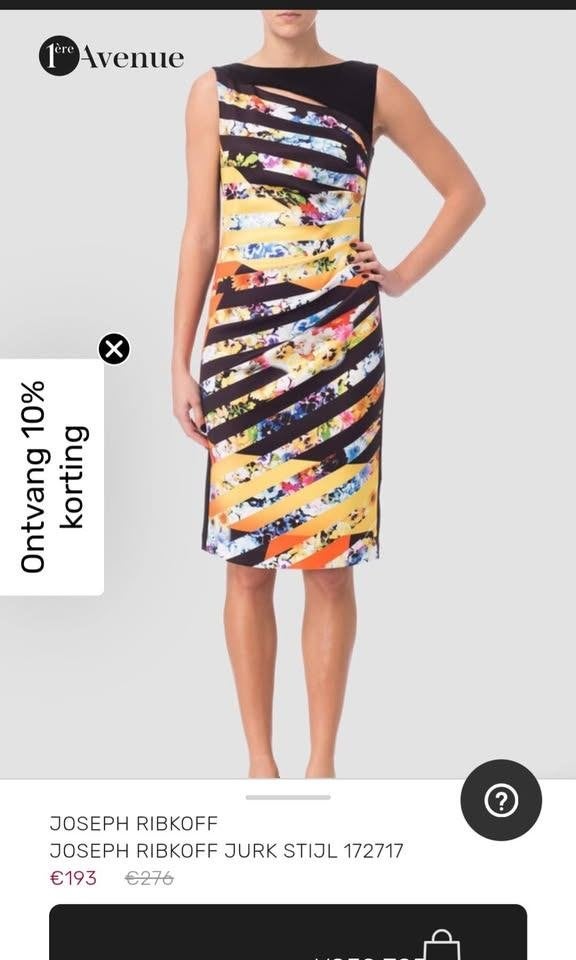This screenshot has width=576, height=960.
Task: Open the help question mark button
Action: coord(501,800)
